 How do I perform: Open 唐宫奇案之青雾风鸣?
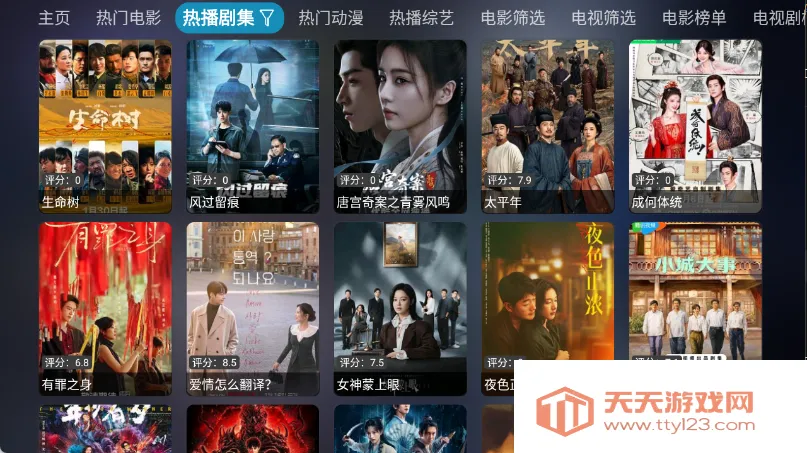click(400, 125)
